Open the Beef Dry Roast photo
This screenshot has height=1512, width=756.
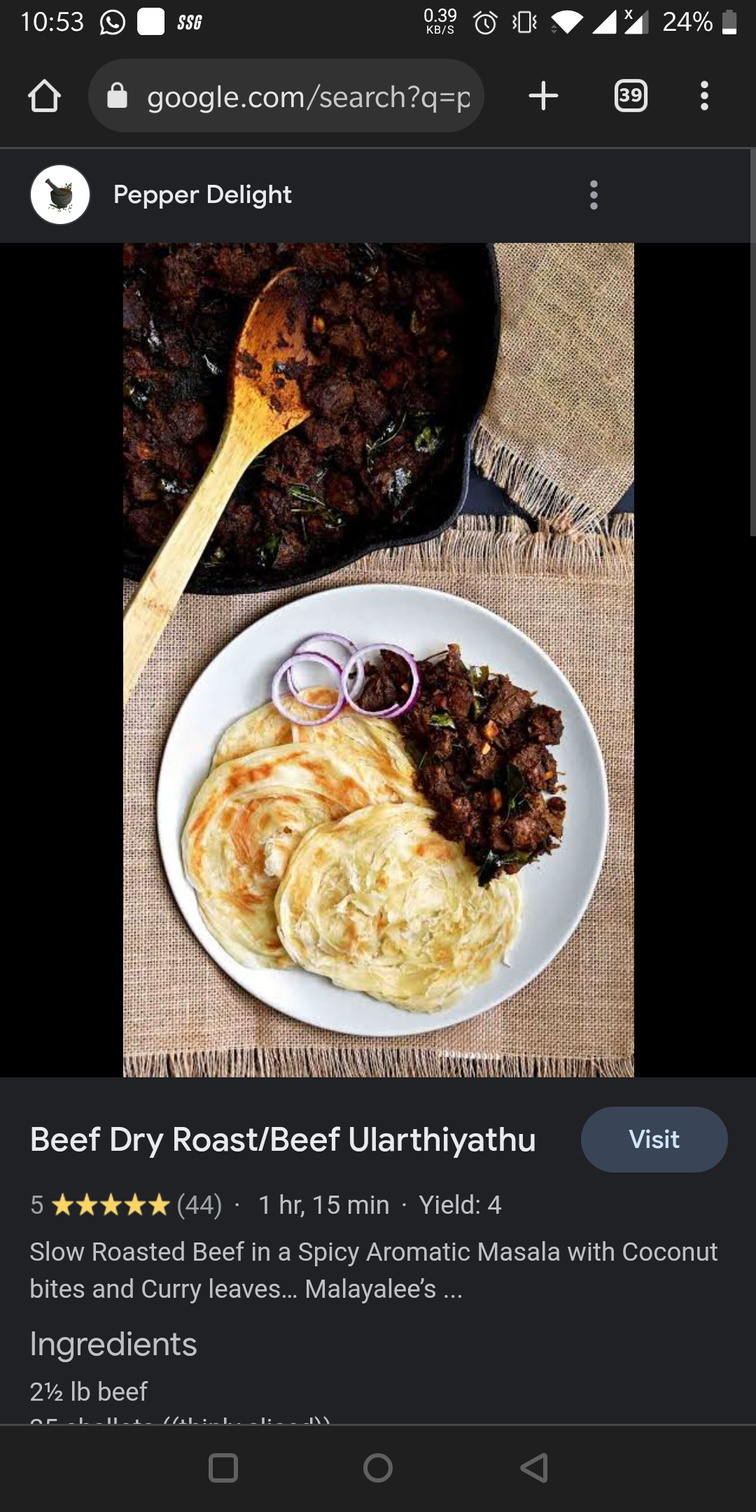(378, 660)
